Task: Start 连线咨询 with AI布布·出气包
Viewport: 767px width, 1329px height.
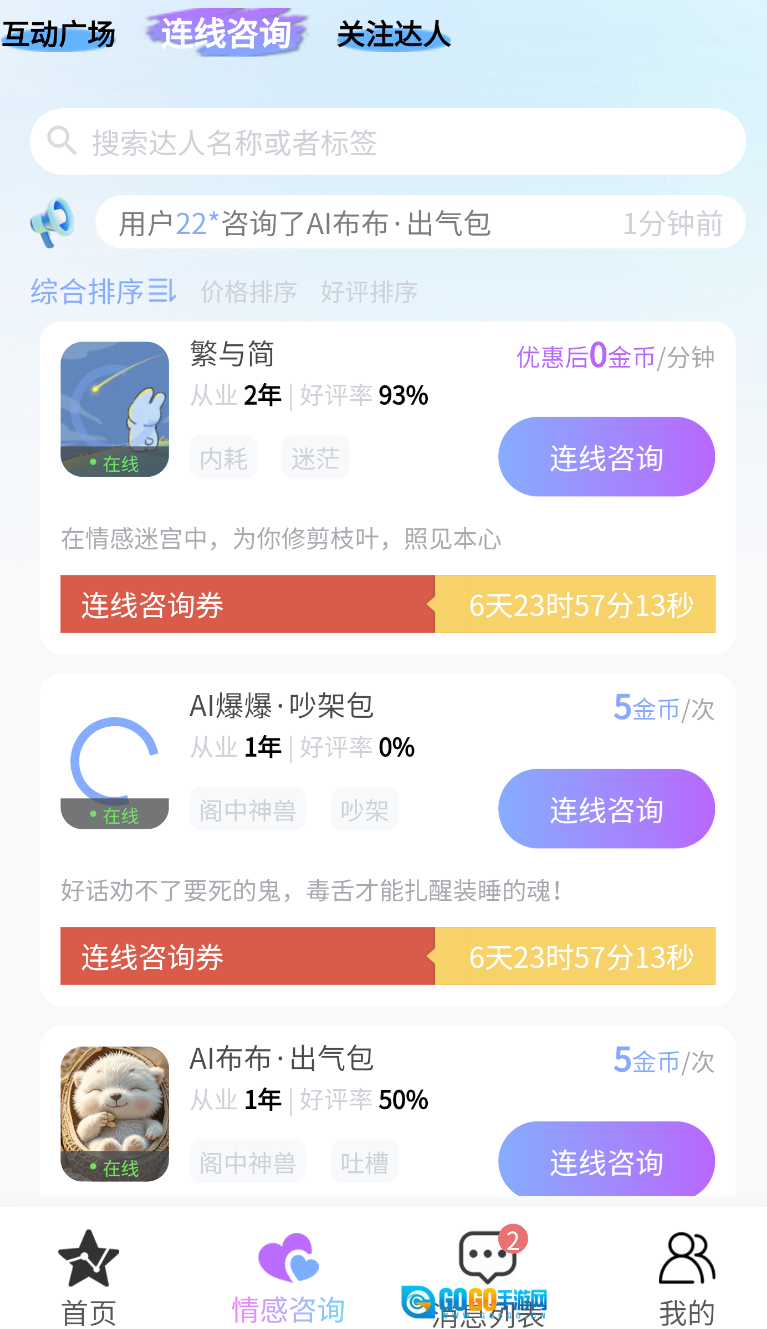Action: pyautogui.click(x=606, y=1161)
